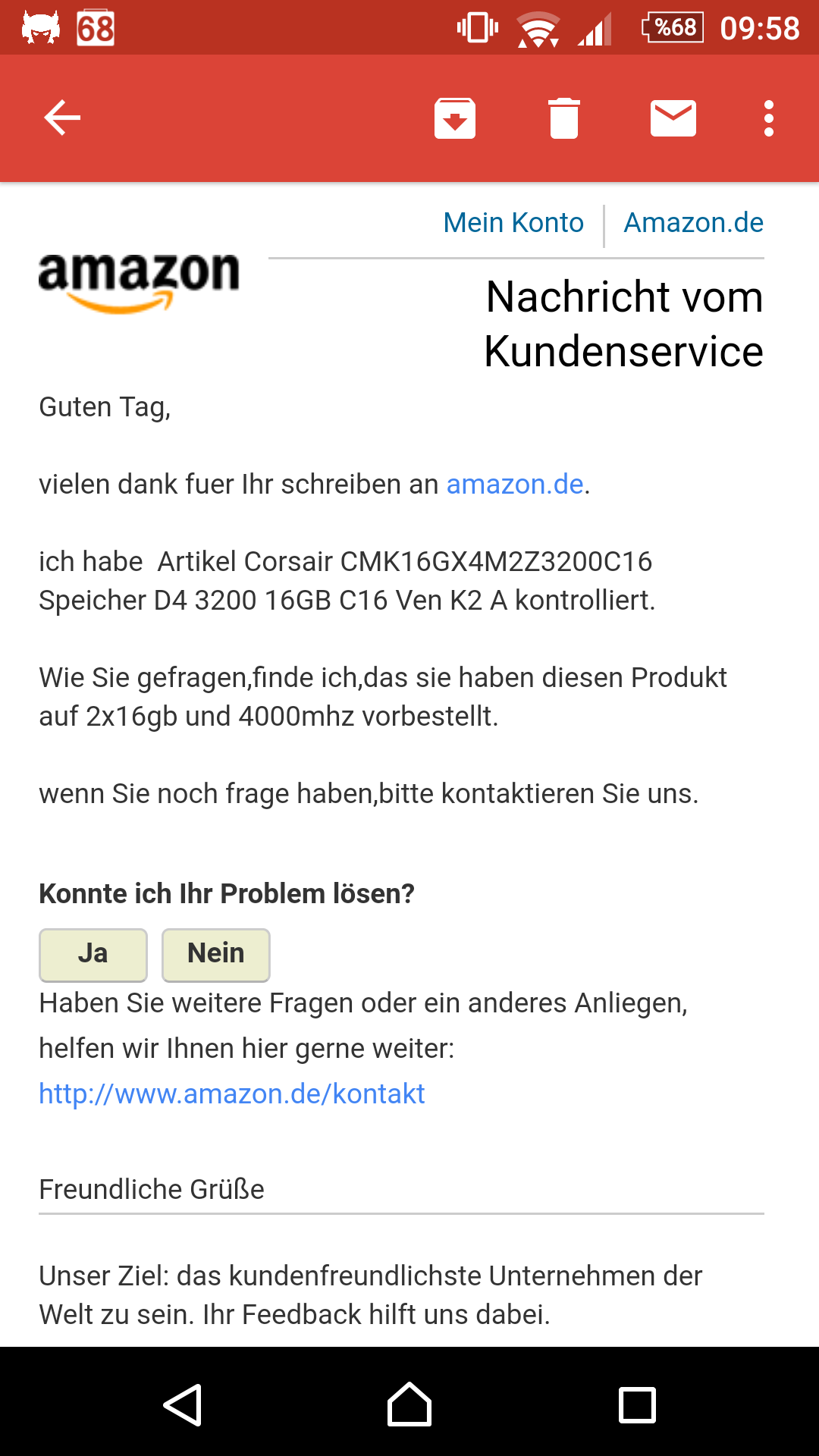This screenshot has height=1456, width=819.
Task: Open the amazon.de/kontakt link
Action: [231, 1094]
